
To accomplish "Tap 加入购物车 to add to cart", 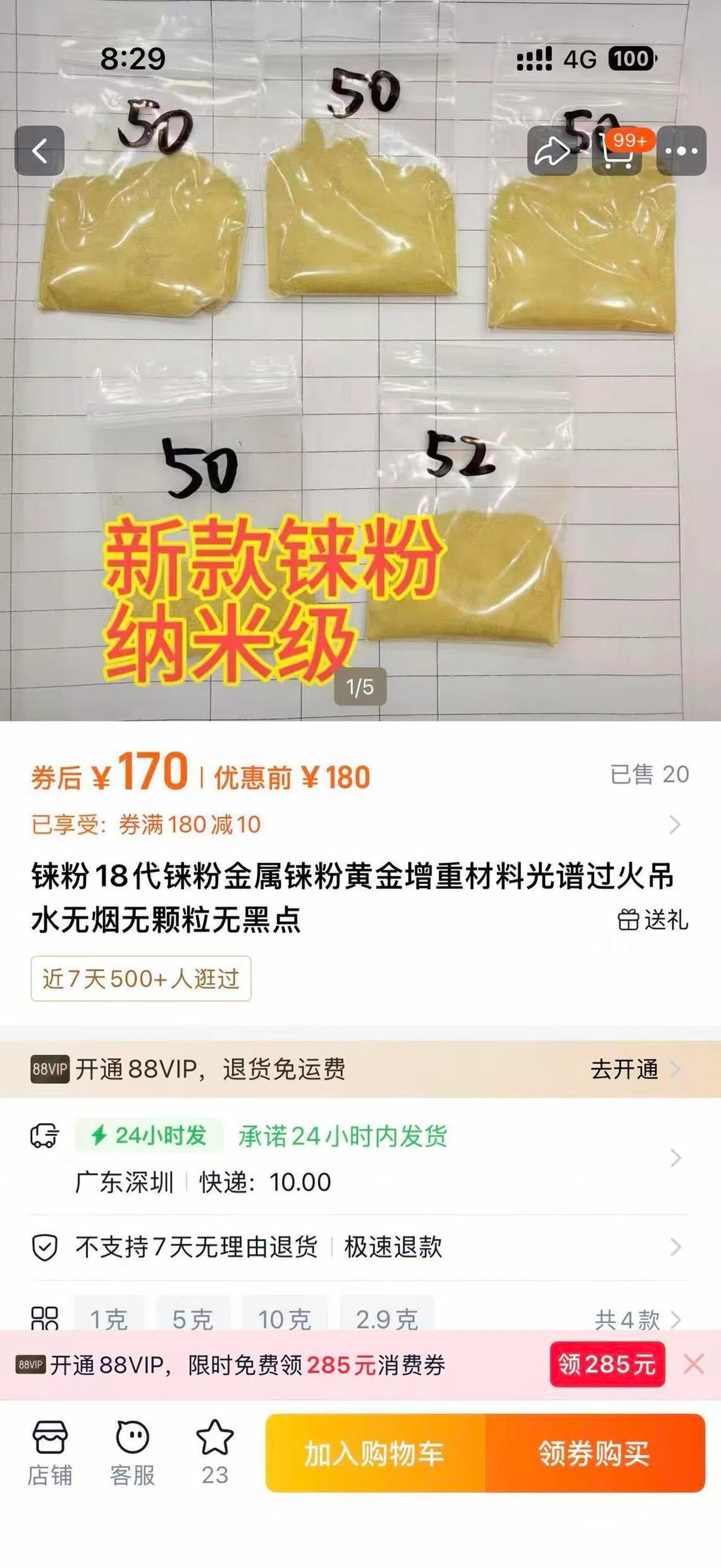I will pos(375,1453).
